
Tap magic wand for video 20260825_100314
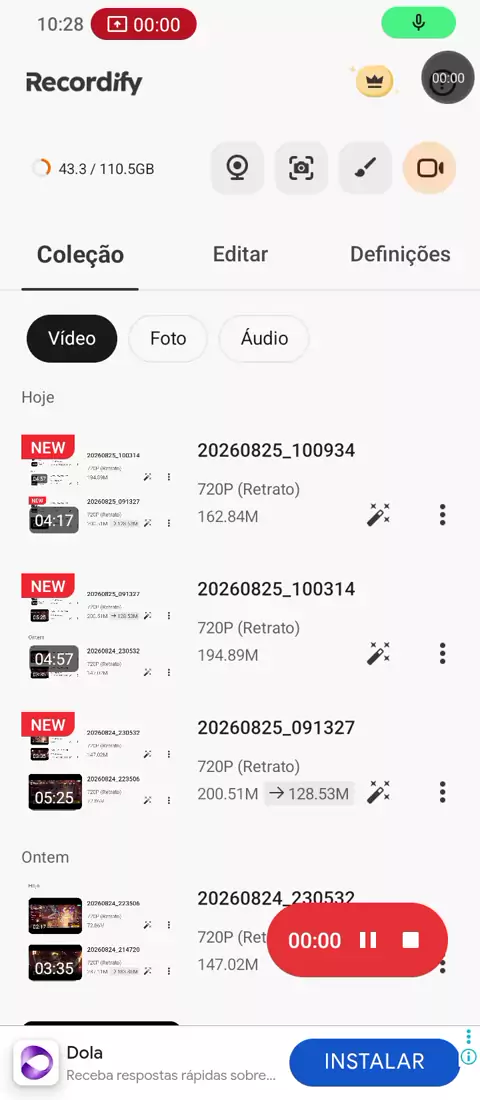[x=378, y=653]
